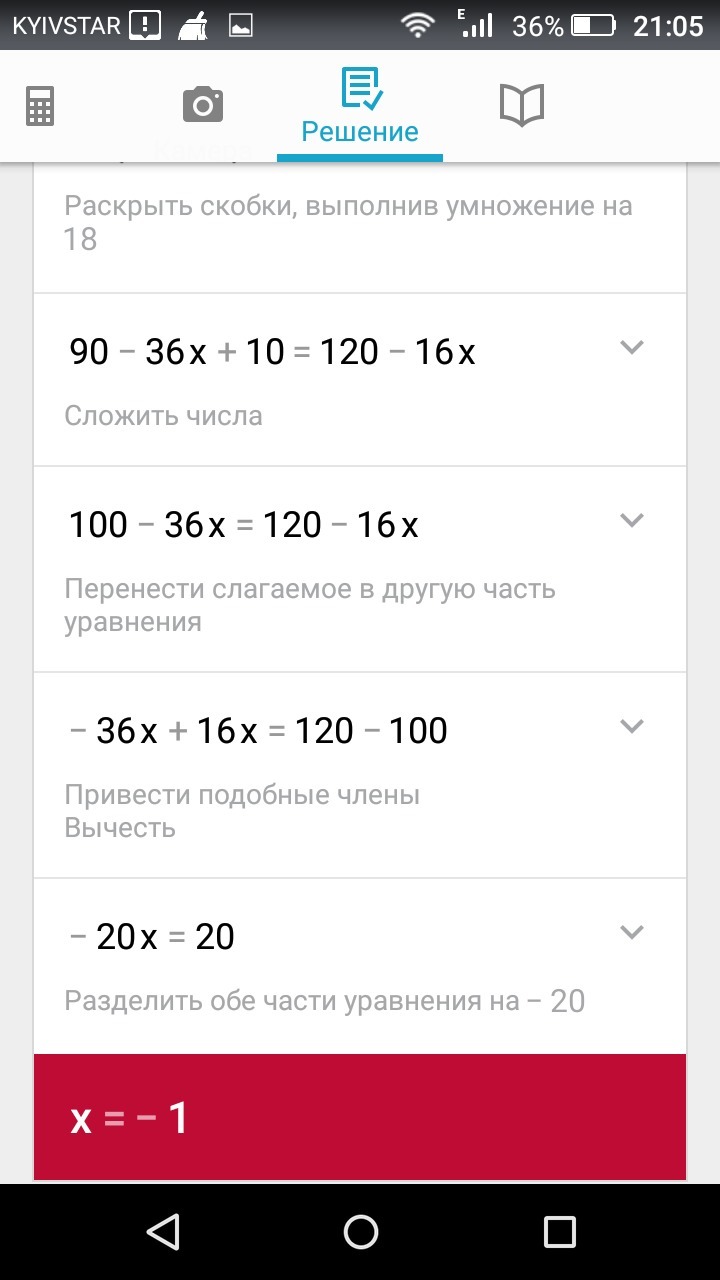Open the recent apps overview
The width and height of the screenshot is (720, 1280).
559,1231
